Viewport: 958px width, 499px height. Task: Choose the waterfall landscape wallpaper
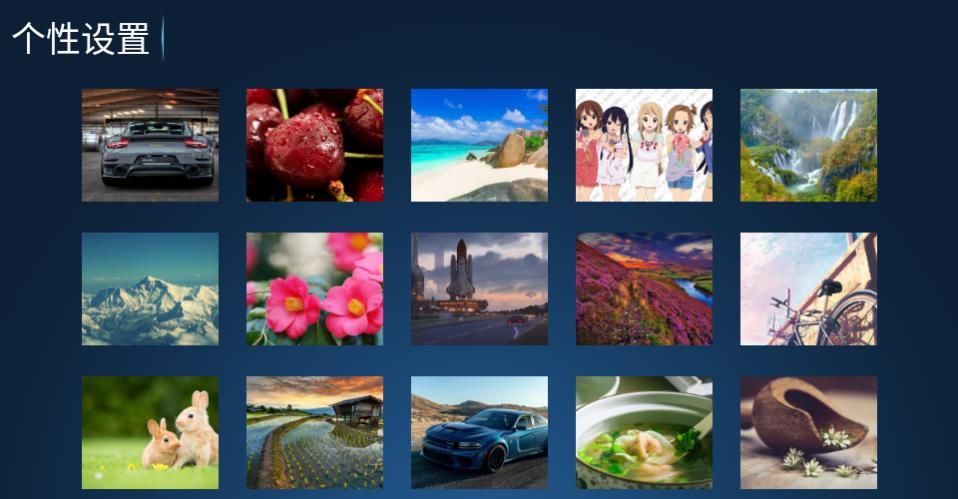pos(808,145)
